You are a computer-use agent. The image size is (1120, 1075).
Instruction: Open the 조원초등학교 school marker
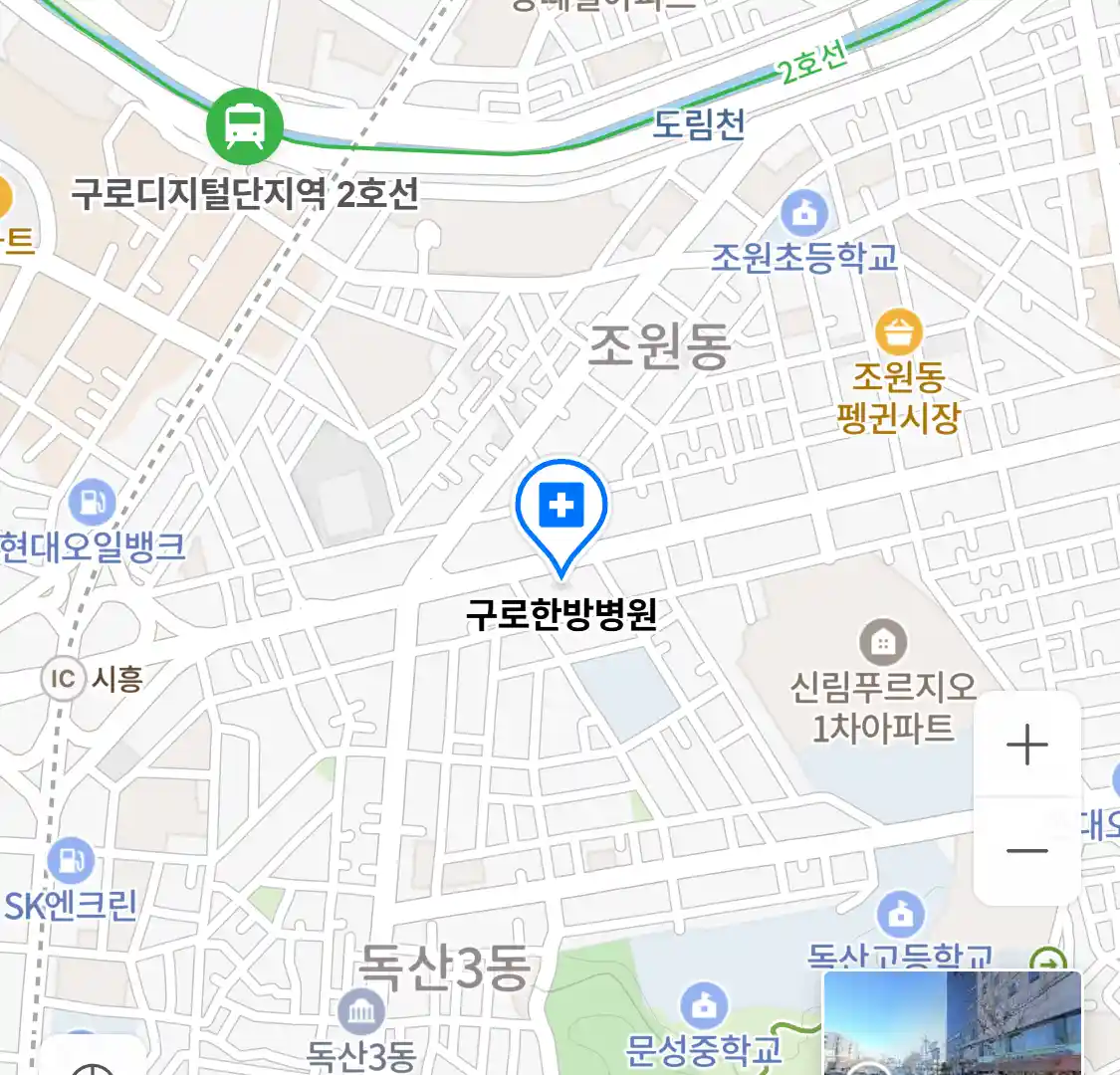(804, 213)
